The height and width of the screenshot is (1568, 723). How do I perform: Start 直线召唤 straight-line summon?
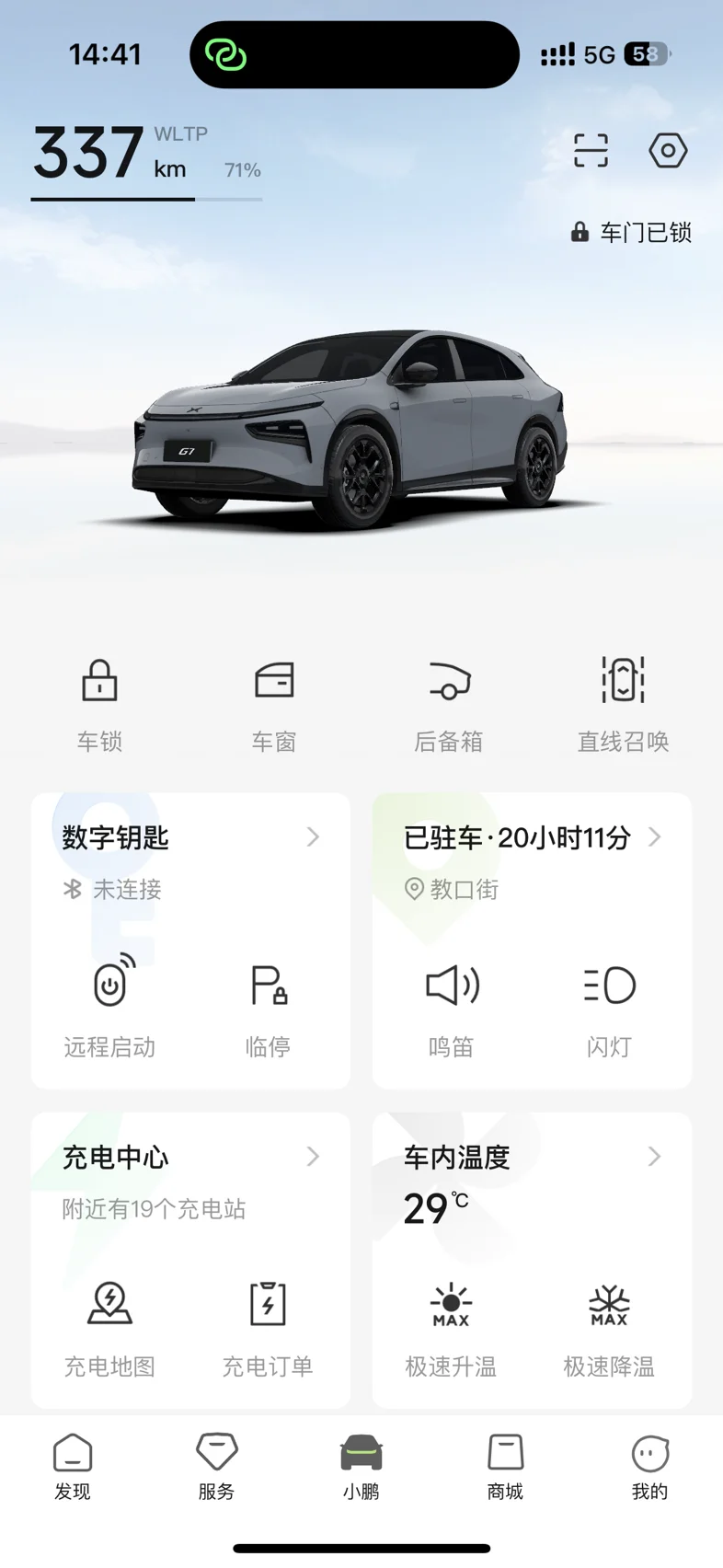pyautogui.click(x=623, y=701)
